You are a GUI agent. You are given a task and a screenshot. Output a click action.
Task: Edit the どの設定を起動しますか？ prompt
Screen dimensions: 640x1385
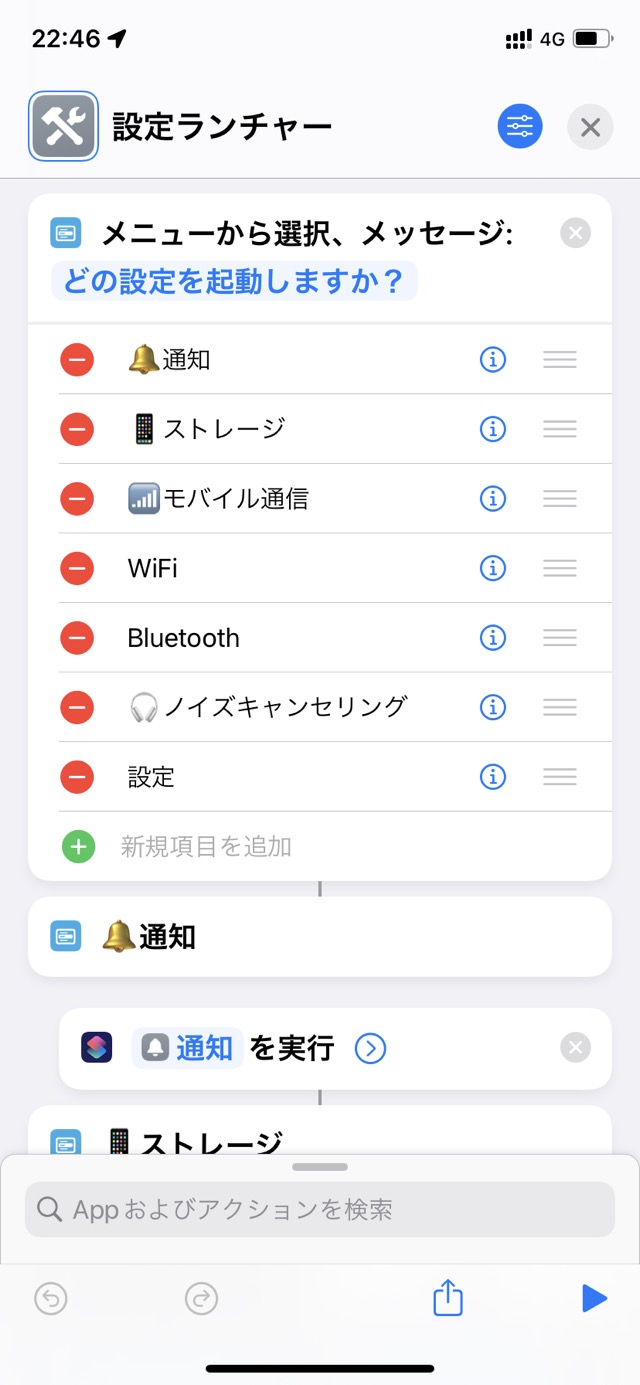(234, 281)
